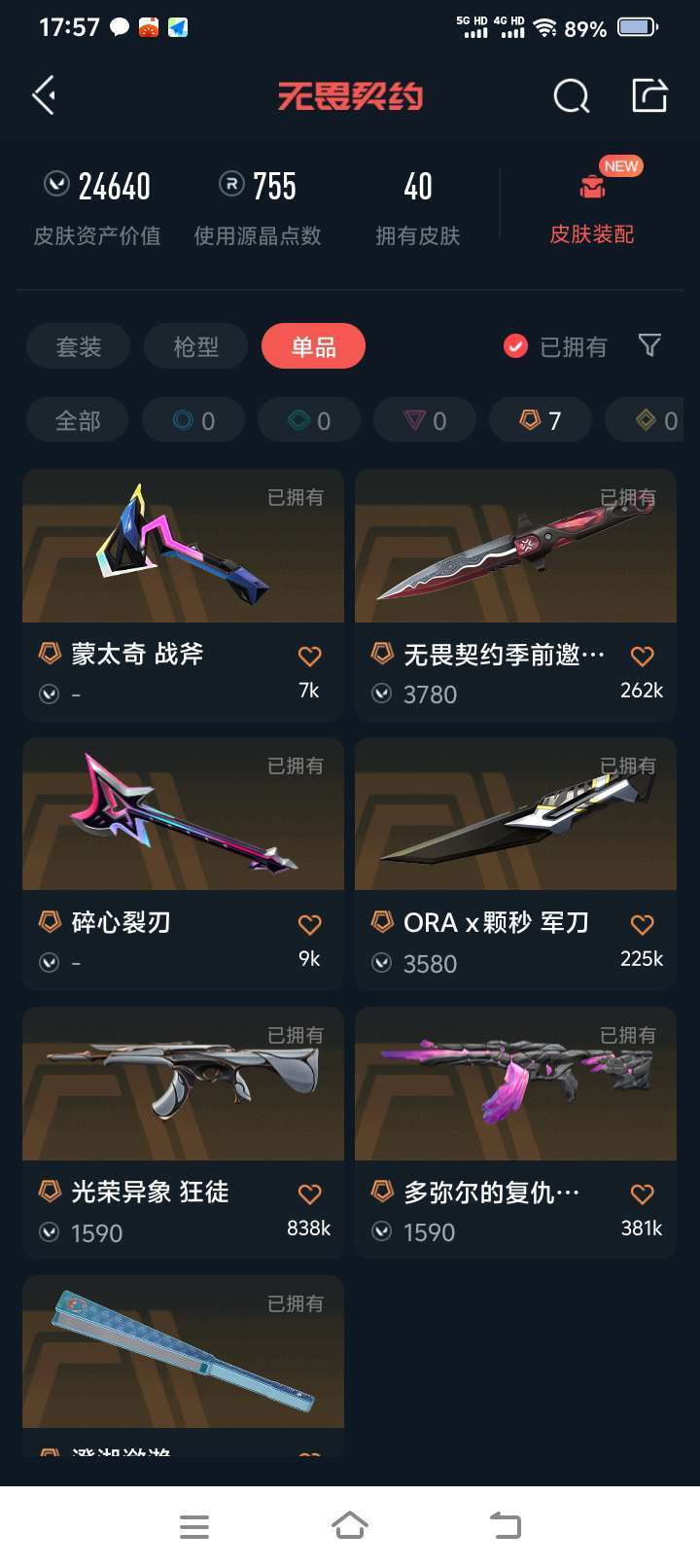Image resolution: width=700 pixels, height=1568 pixels.
Task: Switch to the 套装 tab
Action: coord(79,346)
